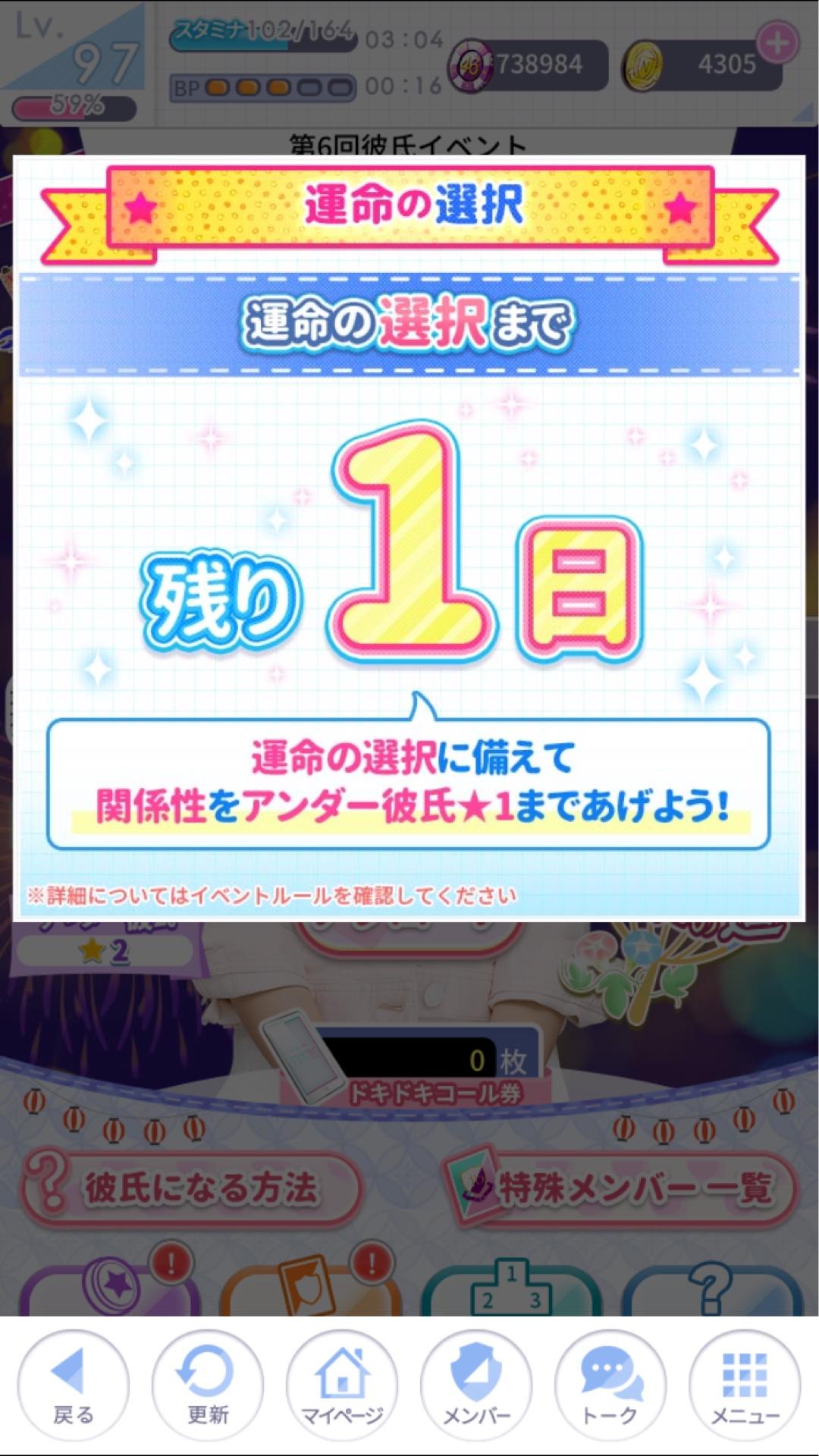Add coins with the plus icon
The image size is (819, 1456).
[x=777, y=42]
